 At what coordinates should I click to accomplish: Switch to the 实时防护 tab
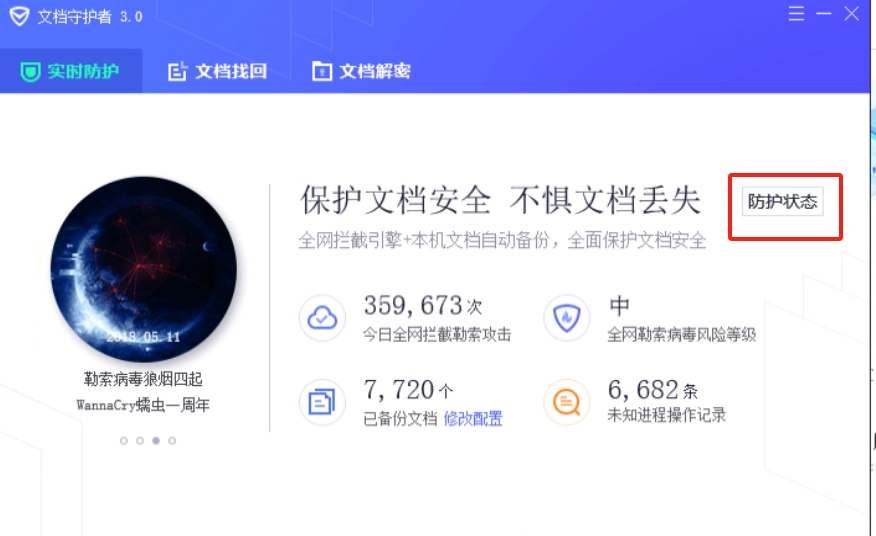pyautogui.click(x=70, y=71)
